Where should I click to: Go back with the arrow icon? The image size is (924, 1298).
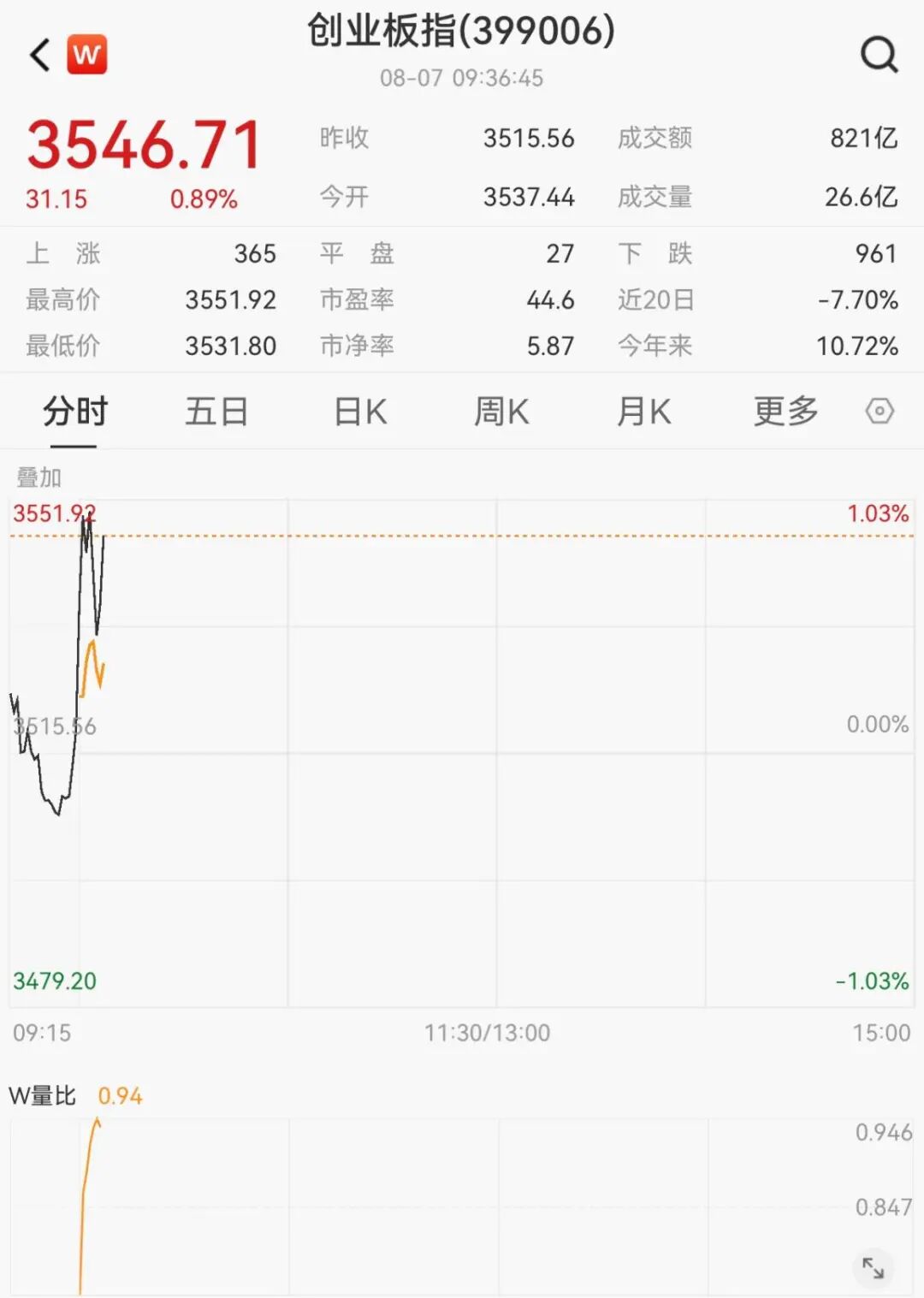pyautogui.click(x=39, y=56)
